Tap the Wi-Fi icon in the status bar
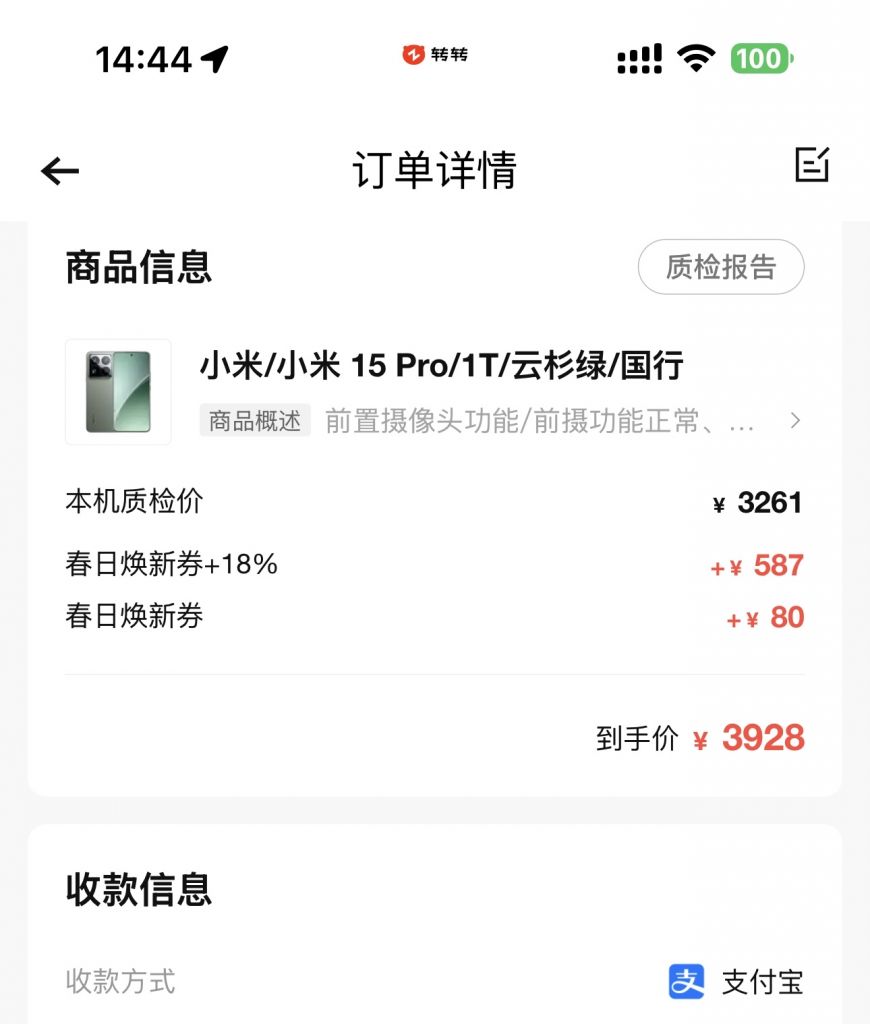The width and height of the screenshot is (870, 1024). point(696,57)
